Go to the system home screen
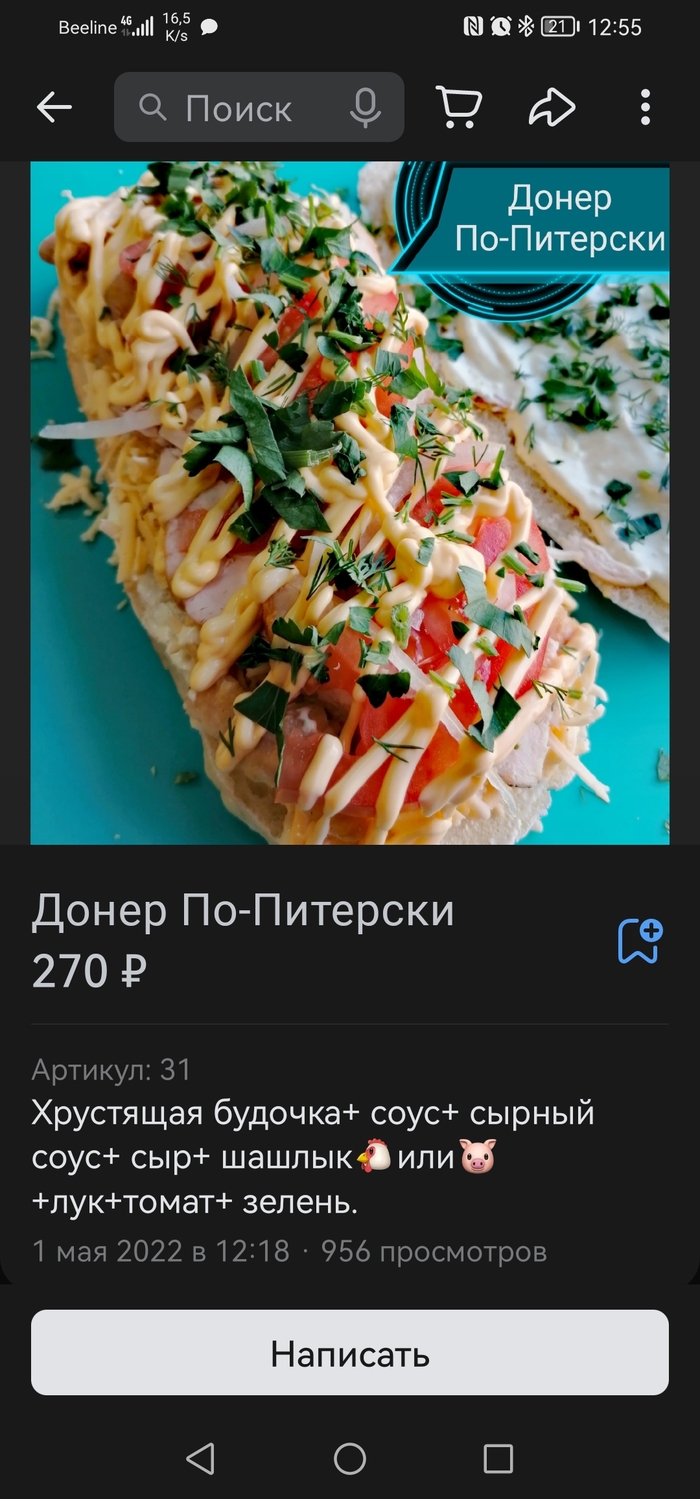 pyautogui.click(x=350, y=1459)
